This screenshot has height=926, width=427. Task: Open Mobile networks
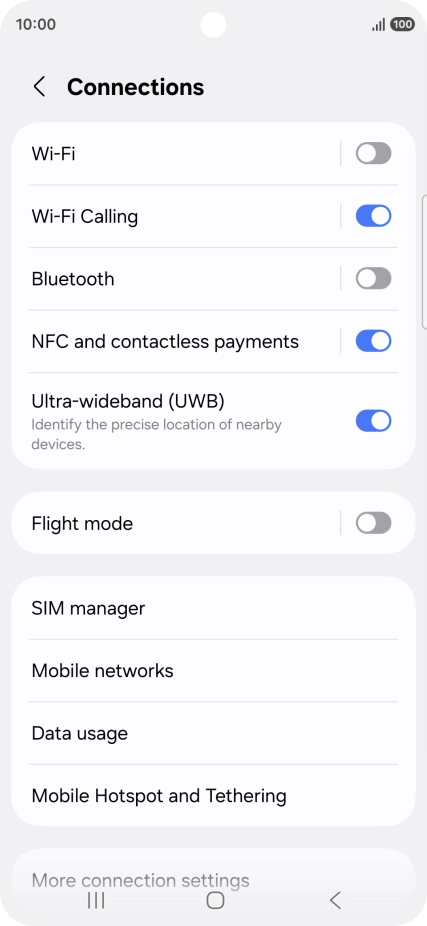click(x=213, y=671)
